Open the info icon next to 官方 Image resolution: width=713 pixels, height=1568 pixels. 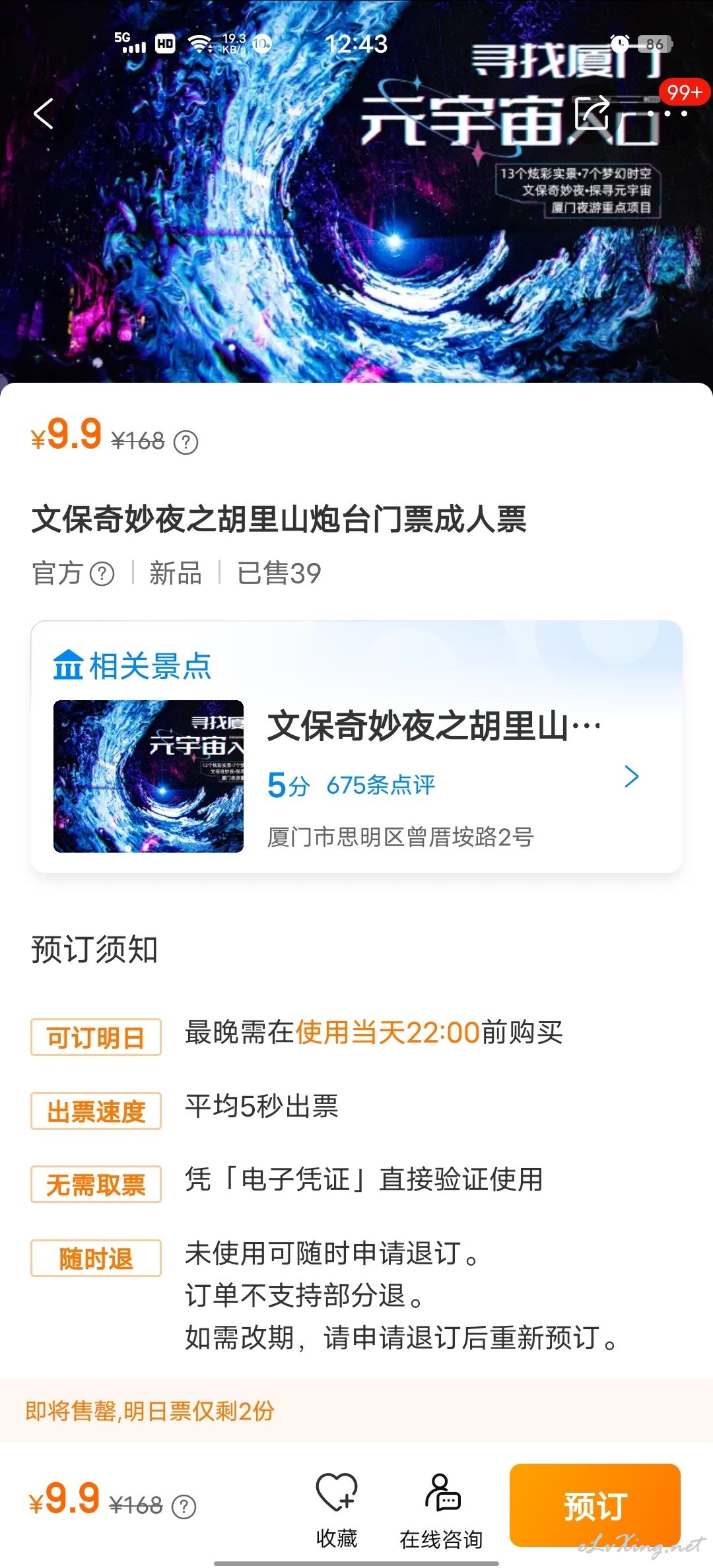(102, 573)
